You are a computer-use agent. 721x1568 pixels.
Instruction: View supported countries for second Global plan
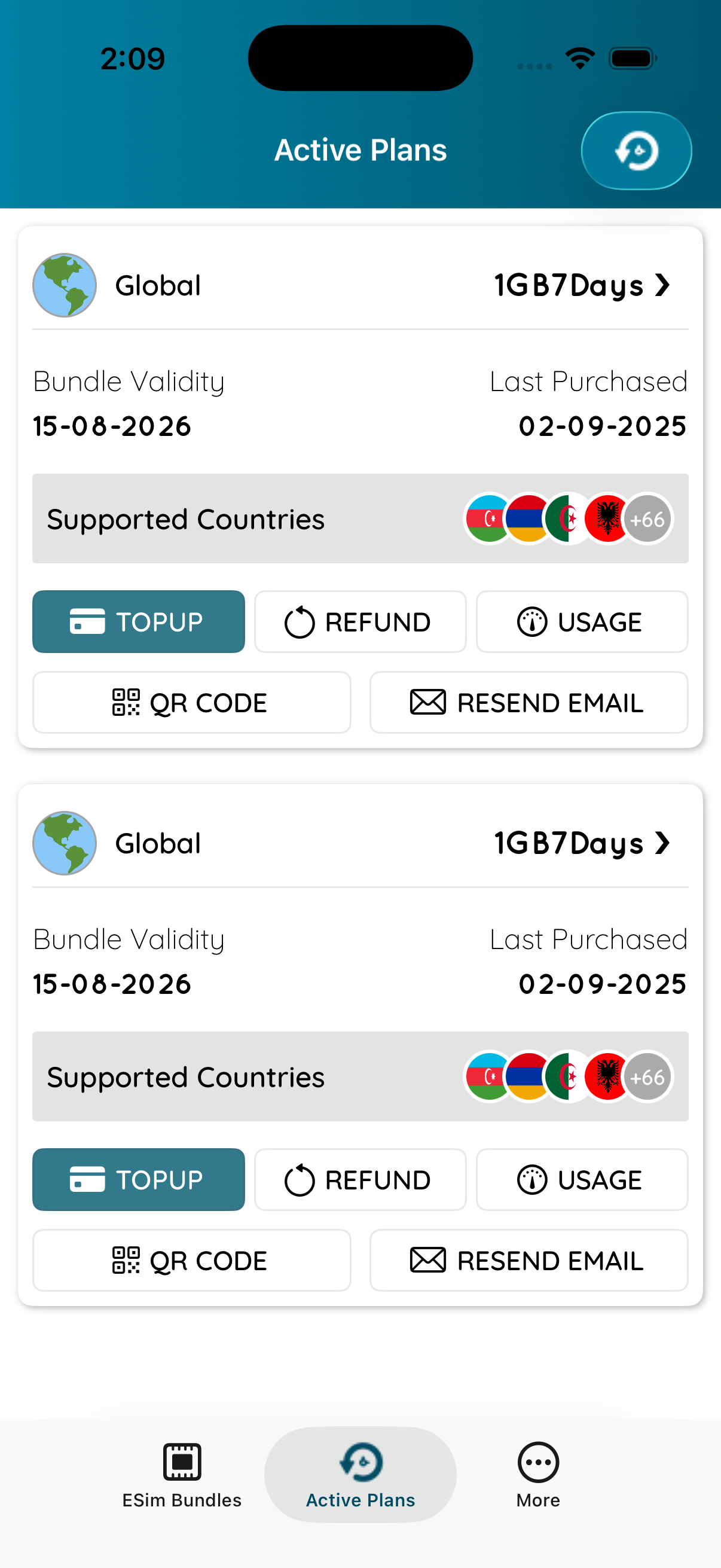pyautogui.click(x=360, y=1076)
